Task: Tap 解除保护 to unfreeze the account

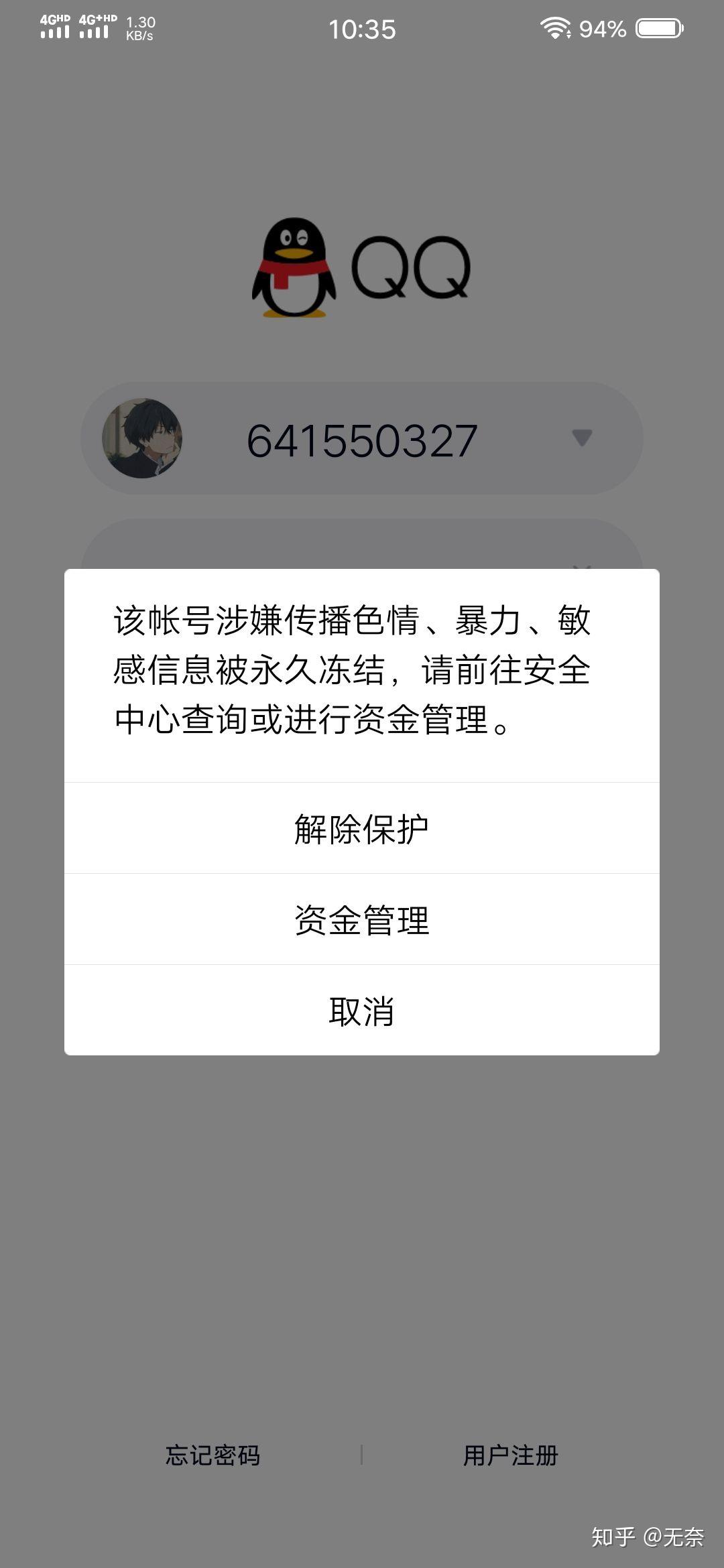Action: pyautogui.click(x=361, y=829)
